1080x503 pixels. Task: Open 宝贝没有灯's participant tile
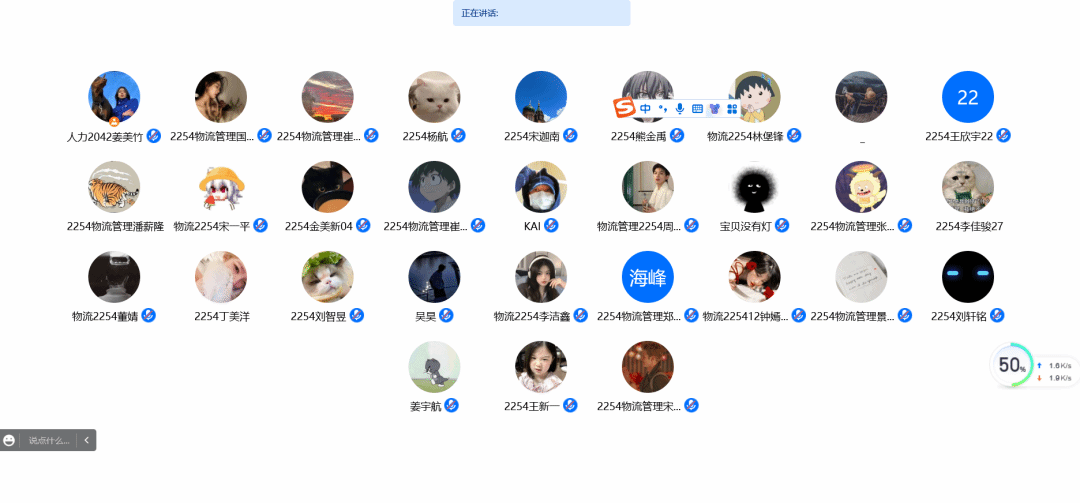tap(755, 187)
